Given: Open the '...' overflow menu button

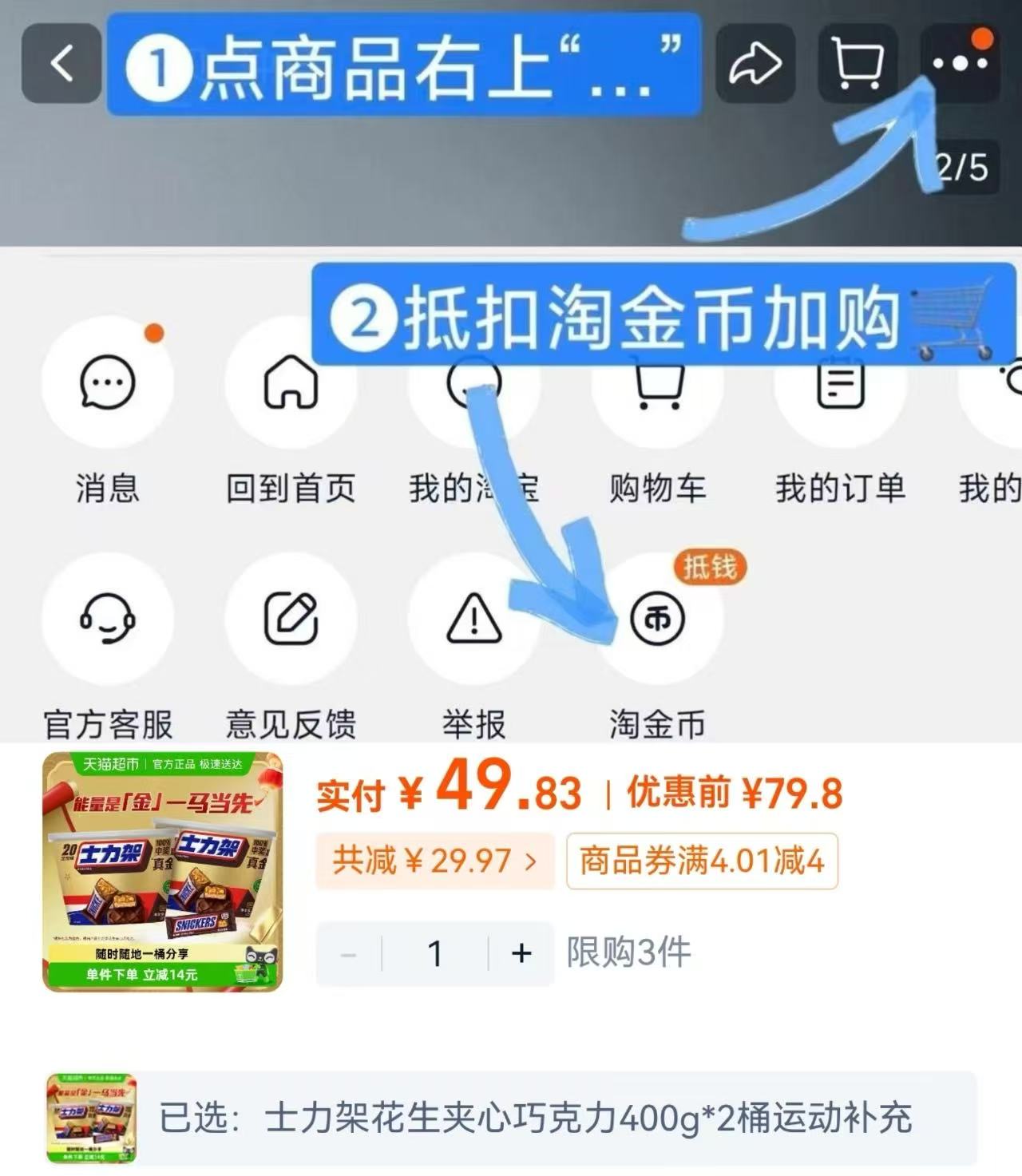Looking at the screenshot, I should [961, 62].
